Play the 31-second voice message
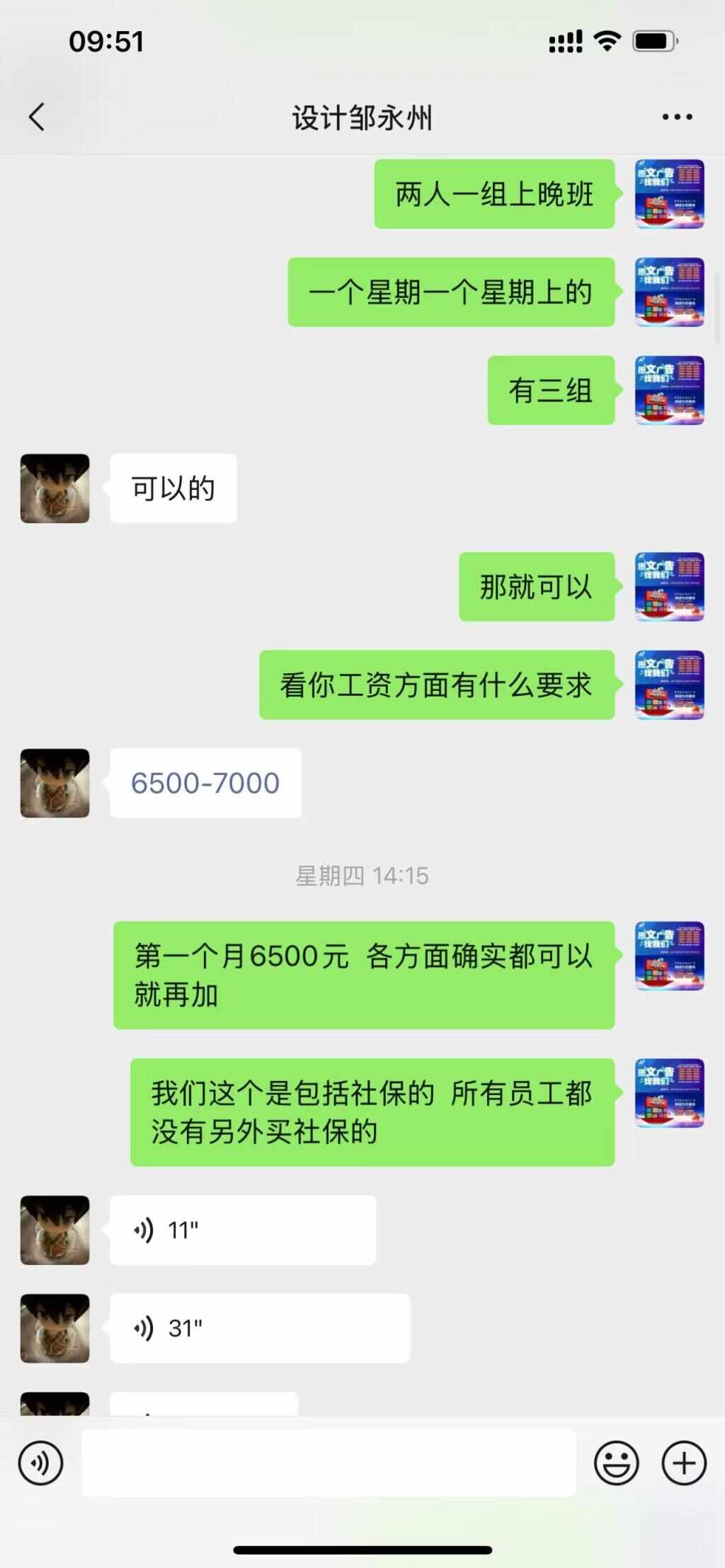This screenshot has width=725, height=1568. (x=259, y=1328)
